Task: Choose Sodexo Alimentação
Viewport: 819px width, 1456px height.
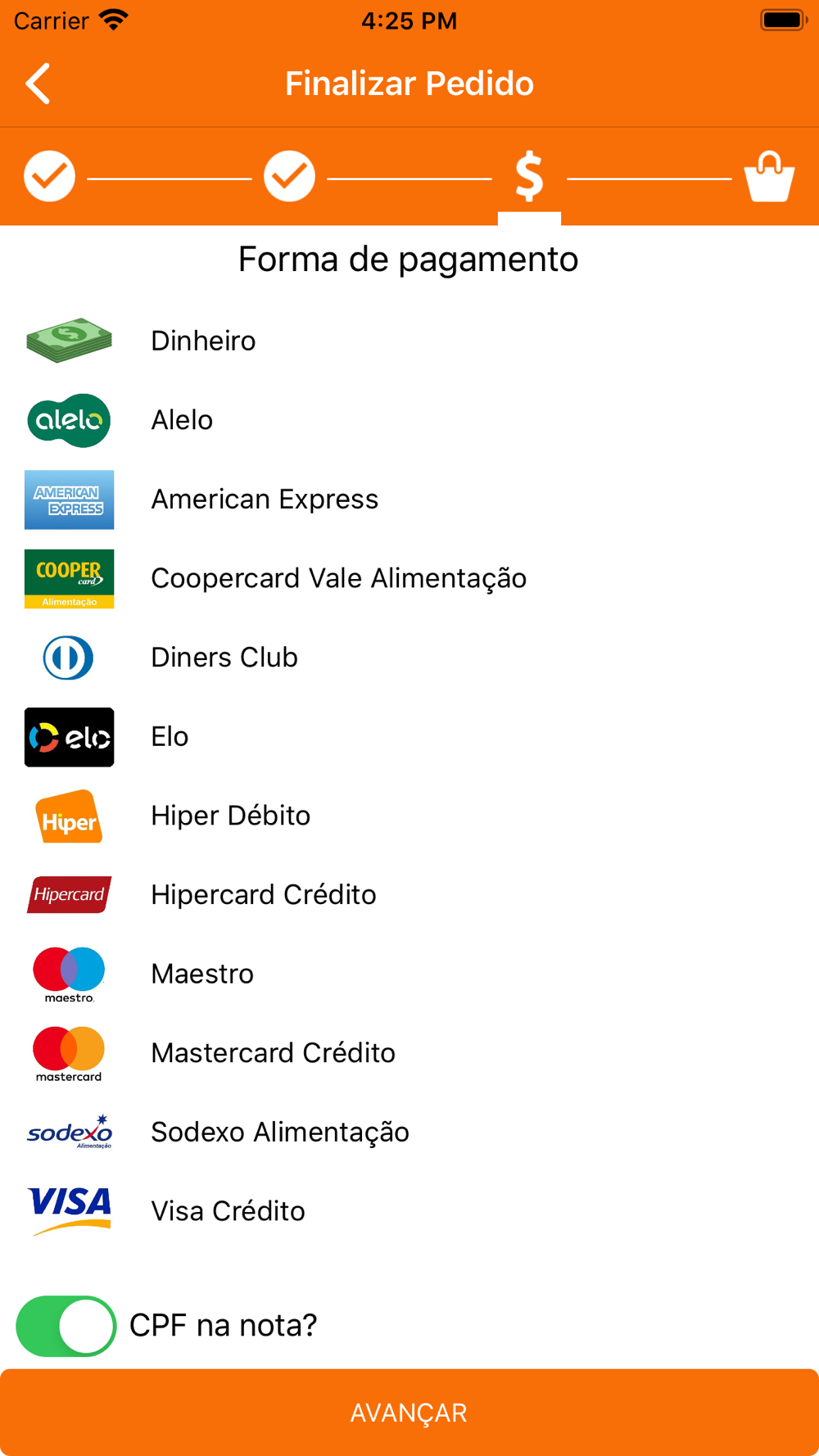Action: tap(279, 1133)
